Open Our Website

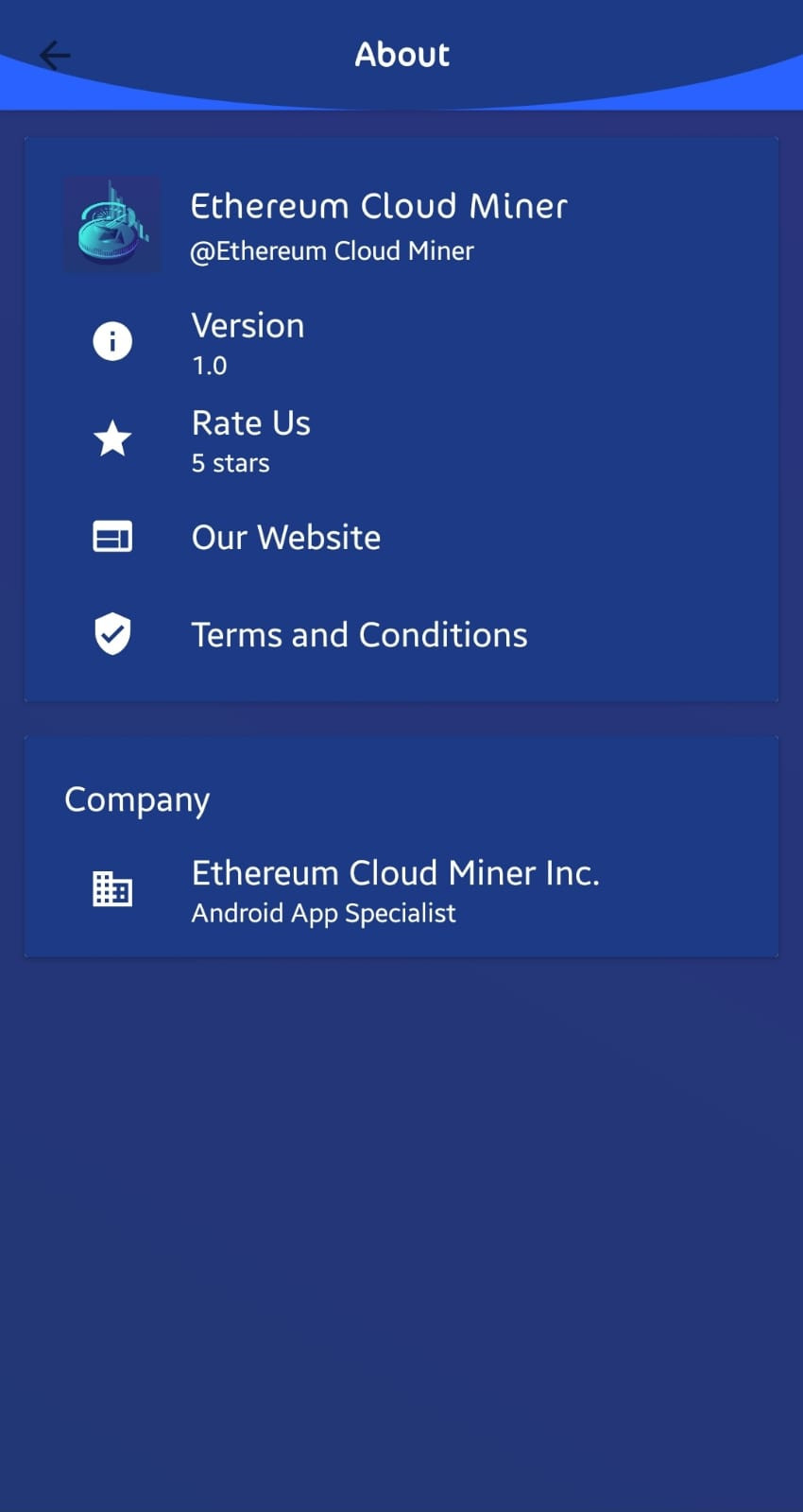pos(401,537)
